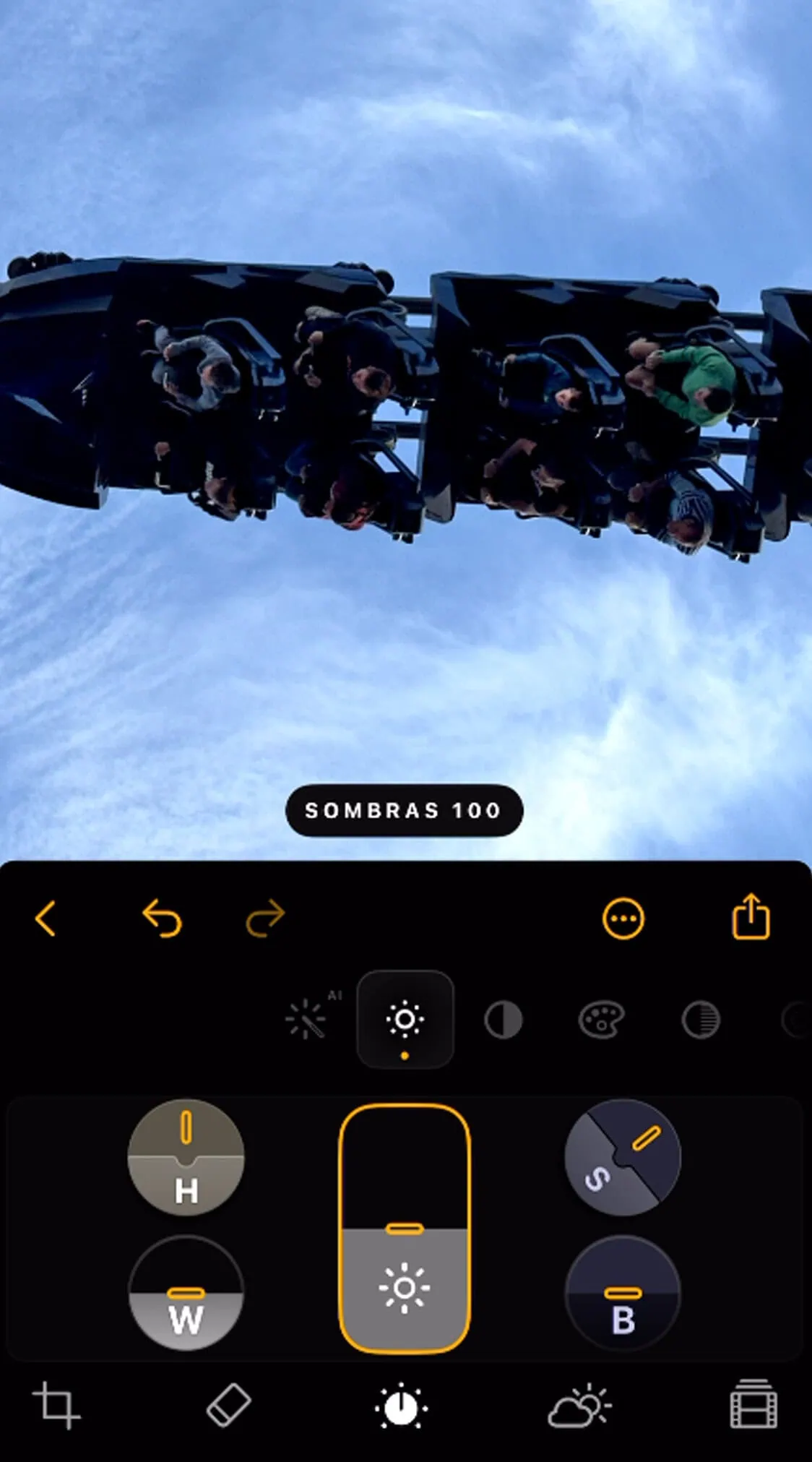Open the sky weather effects tab
The image size is (812, 1462).
579,1405
